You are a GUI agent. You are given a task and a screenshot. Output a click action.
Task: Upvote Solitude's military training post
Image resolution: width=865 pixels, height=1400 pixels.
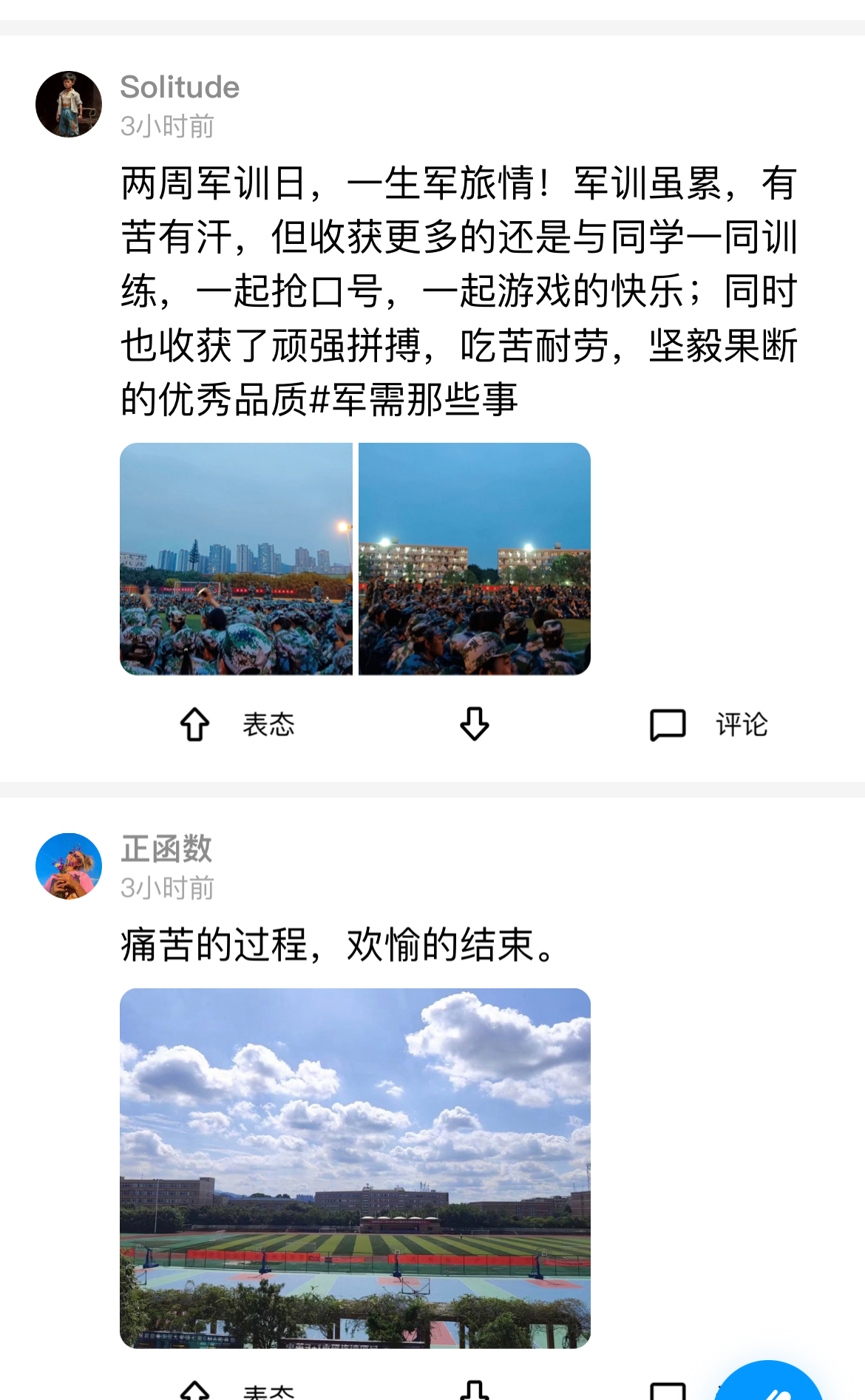point(195,724)
